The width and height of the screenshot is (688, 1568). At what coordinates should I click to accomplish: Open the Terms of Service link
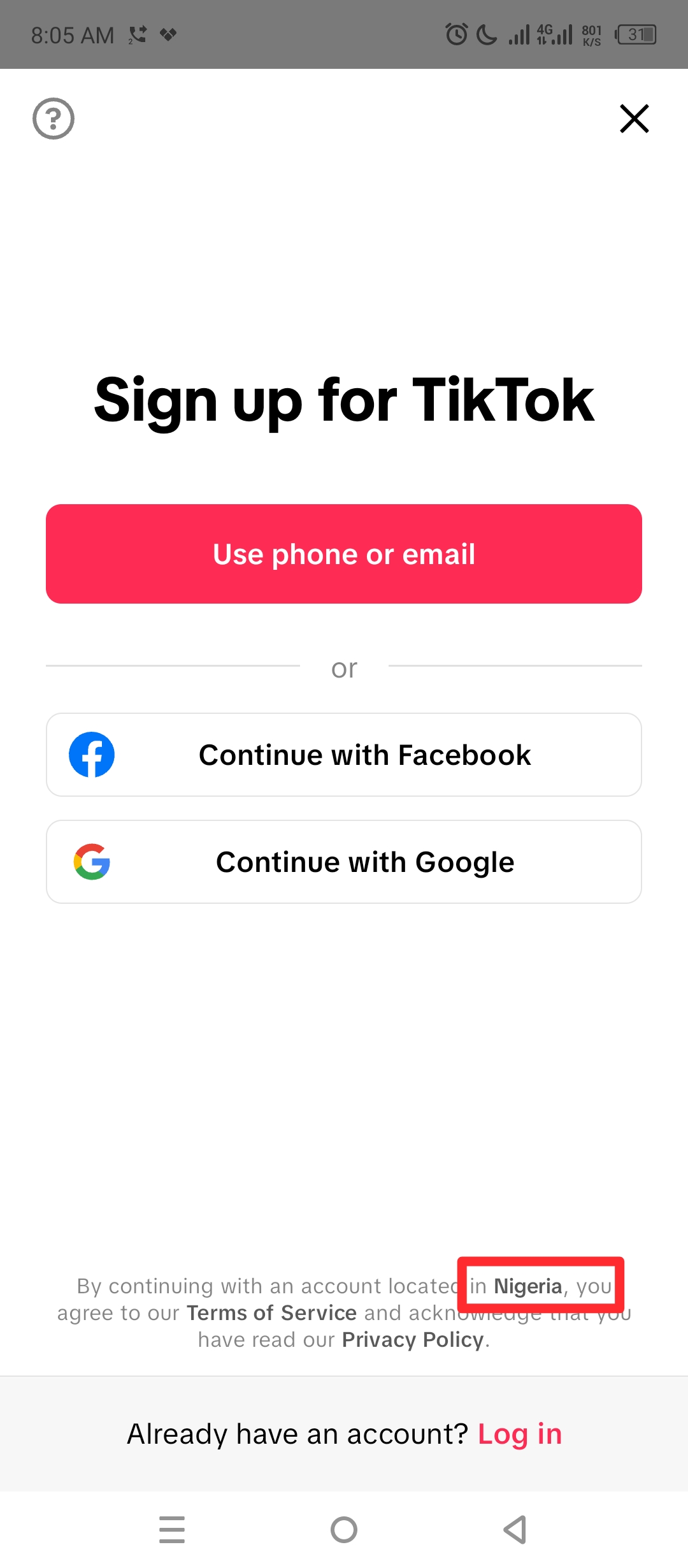click(271, 1313)
